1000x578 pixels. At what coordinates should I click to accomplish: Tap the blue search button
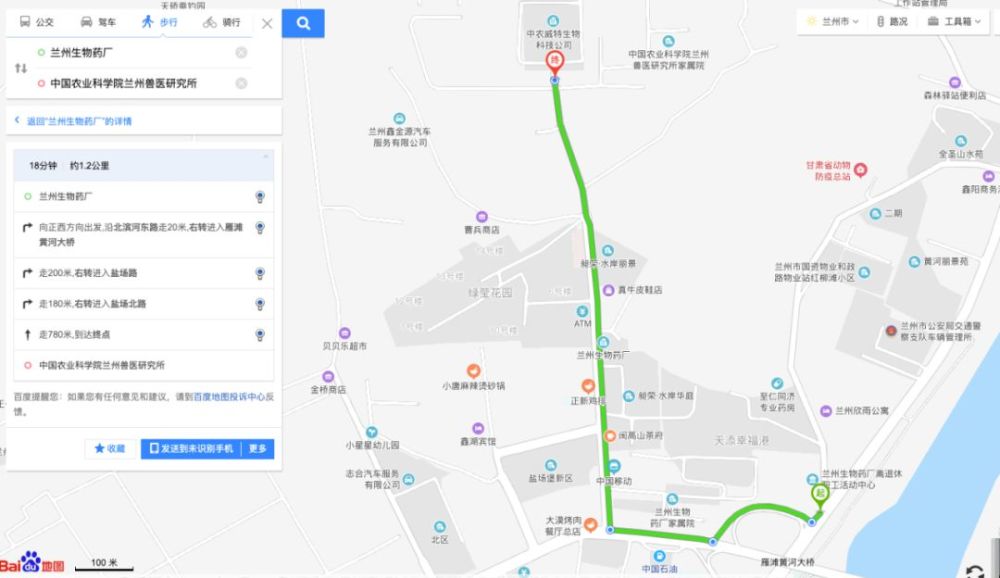click(303, 24)
